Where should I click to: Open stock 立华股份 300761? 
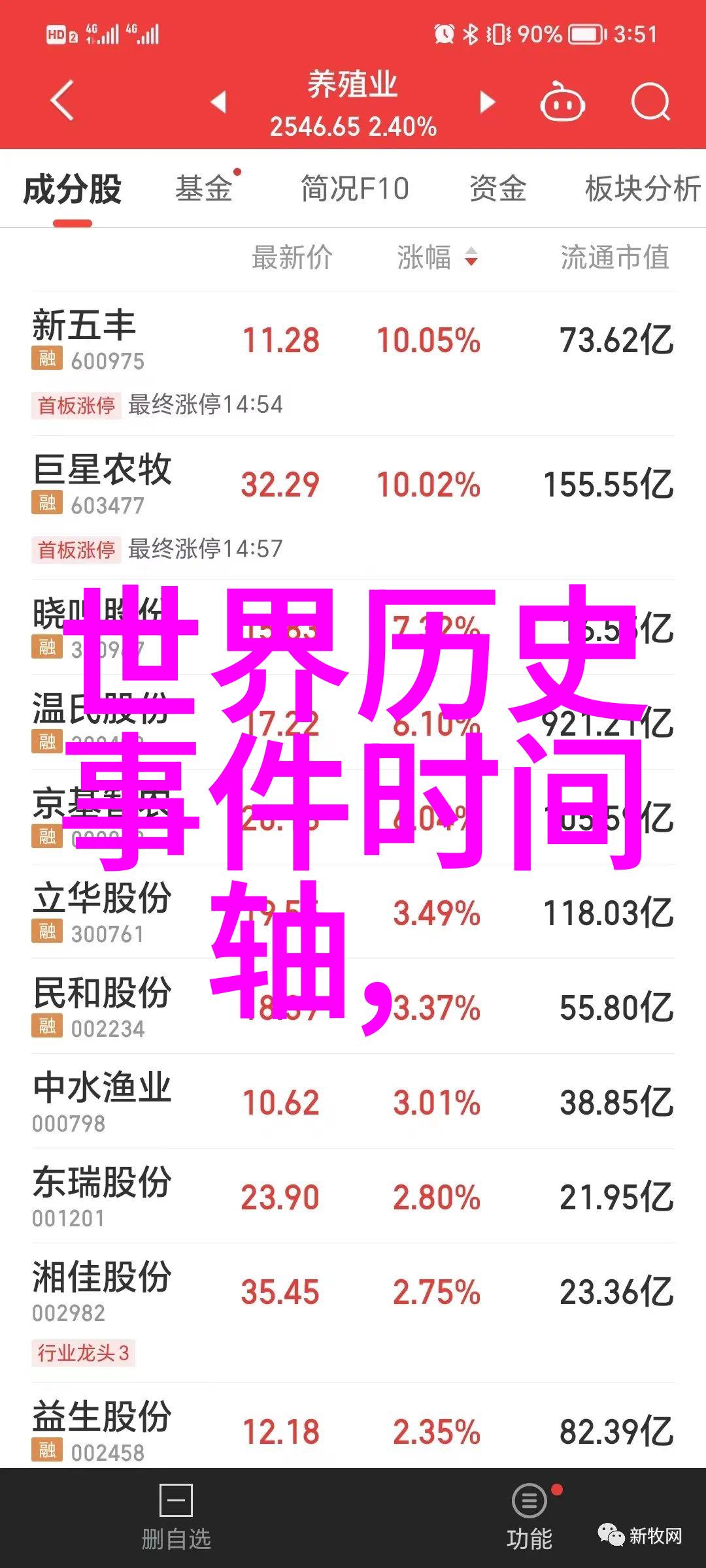click(x=353, y=912)
